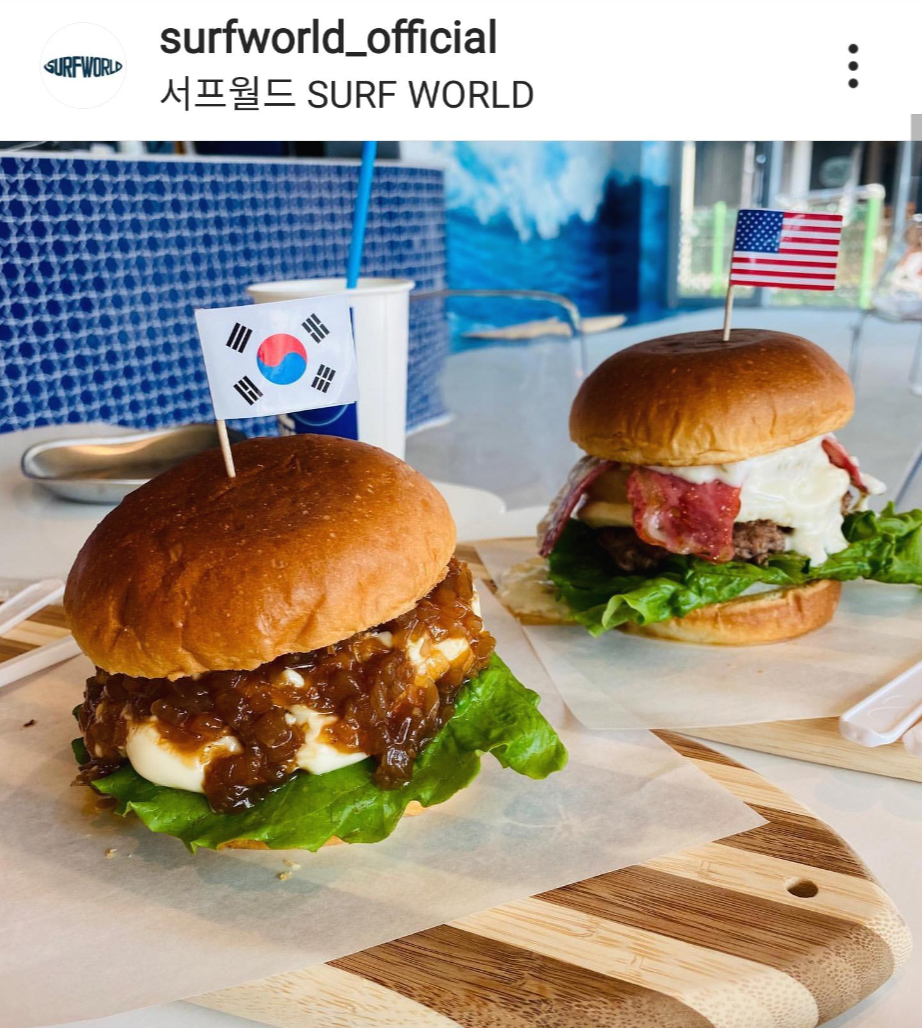Tap the burger post photo
Screen dimensions: 922x1028
click(461, 584)
